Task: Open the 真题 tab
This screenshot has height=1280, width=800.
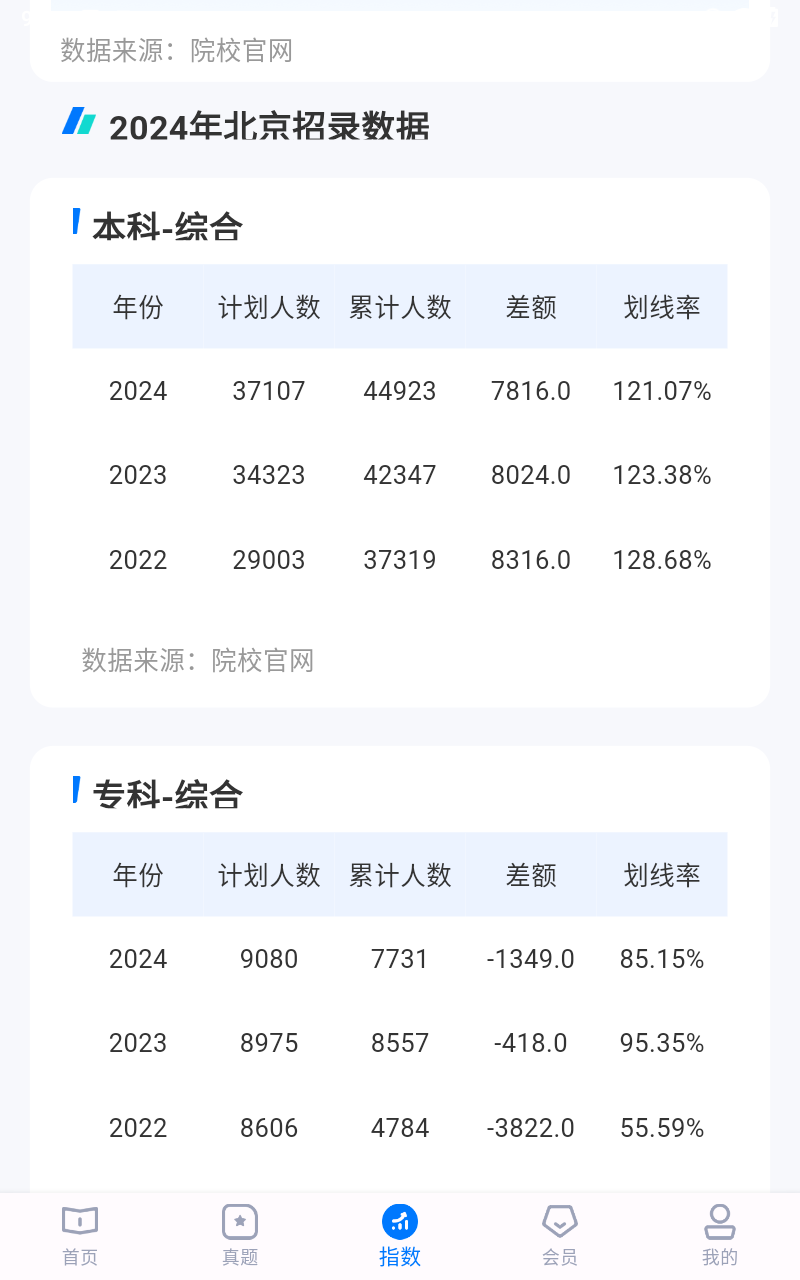Action: coord(240,1236)
